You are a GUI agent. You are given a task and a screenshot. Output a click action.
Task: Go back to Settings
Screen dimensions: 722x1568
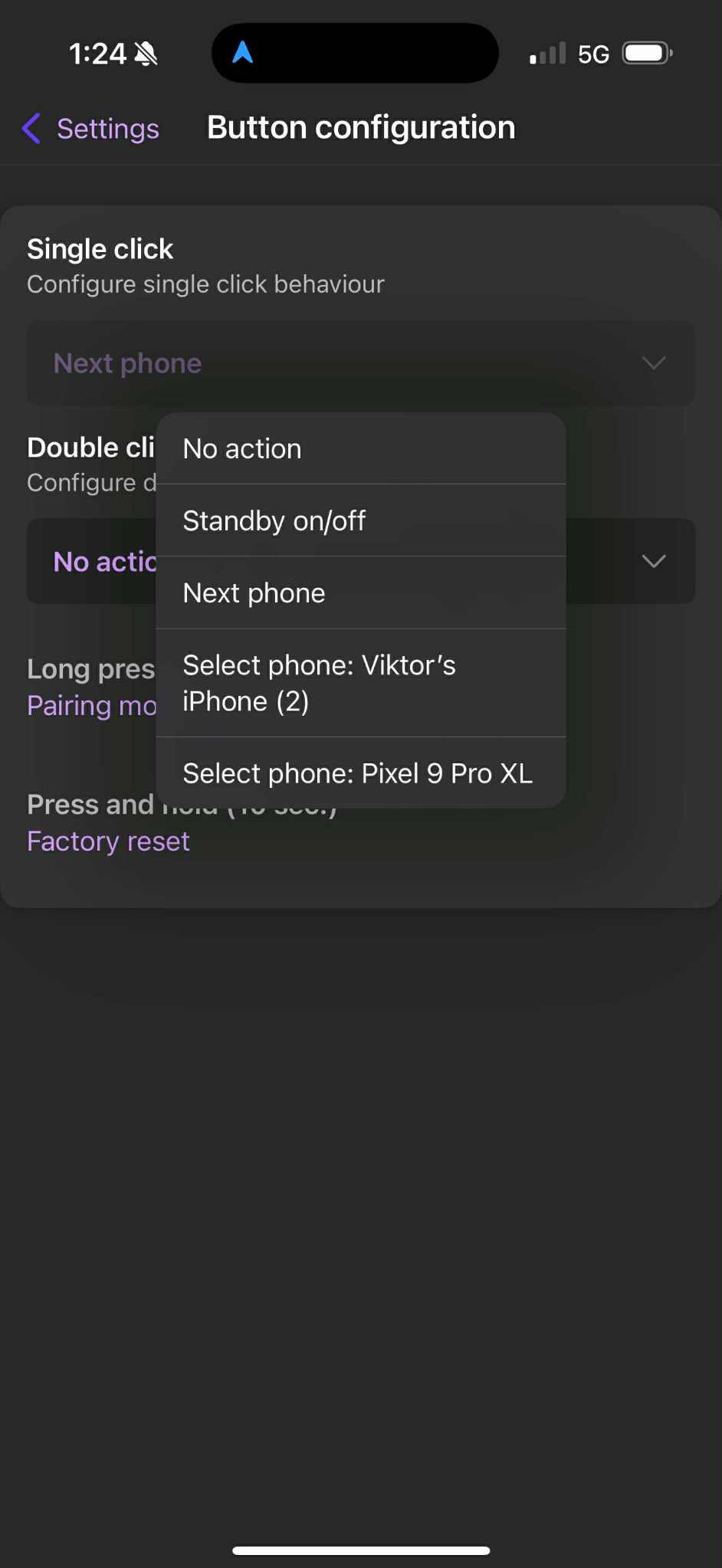click(91, 129)
